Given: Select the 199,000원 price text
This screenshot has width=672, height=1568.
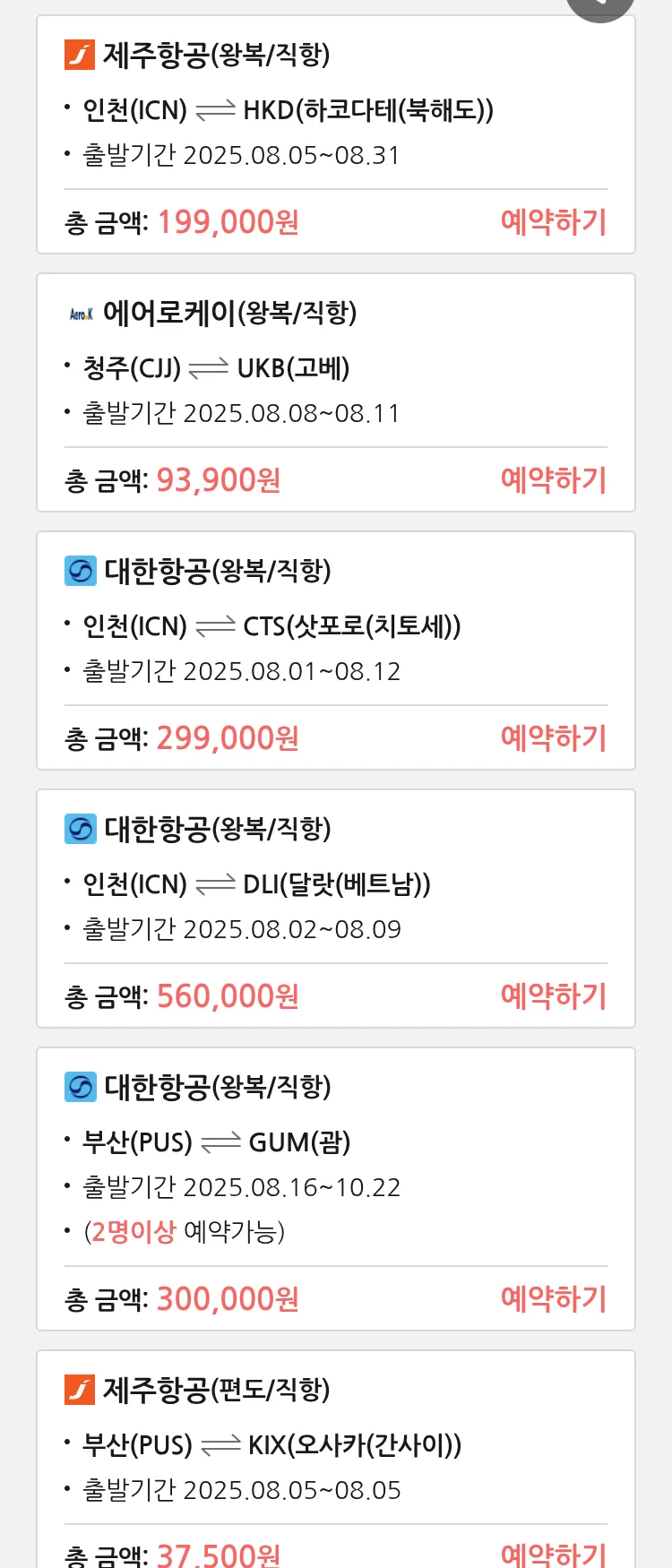Looking at the screenshot, I should pyautogui.click(x=227, y=221).
